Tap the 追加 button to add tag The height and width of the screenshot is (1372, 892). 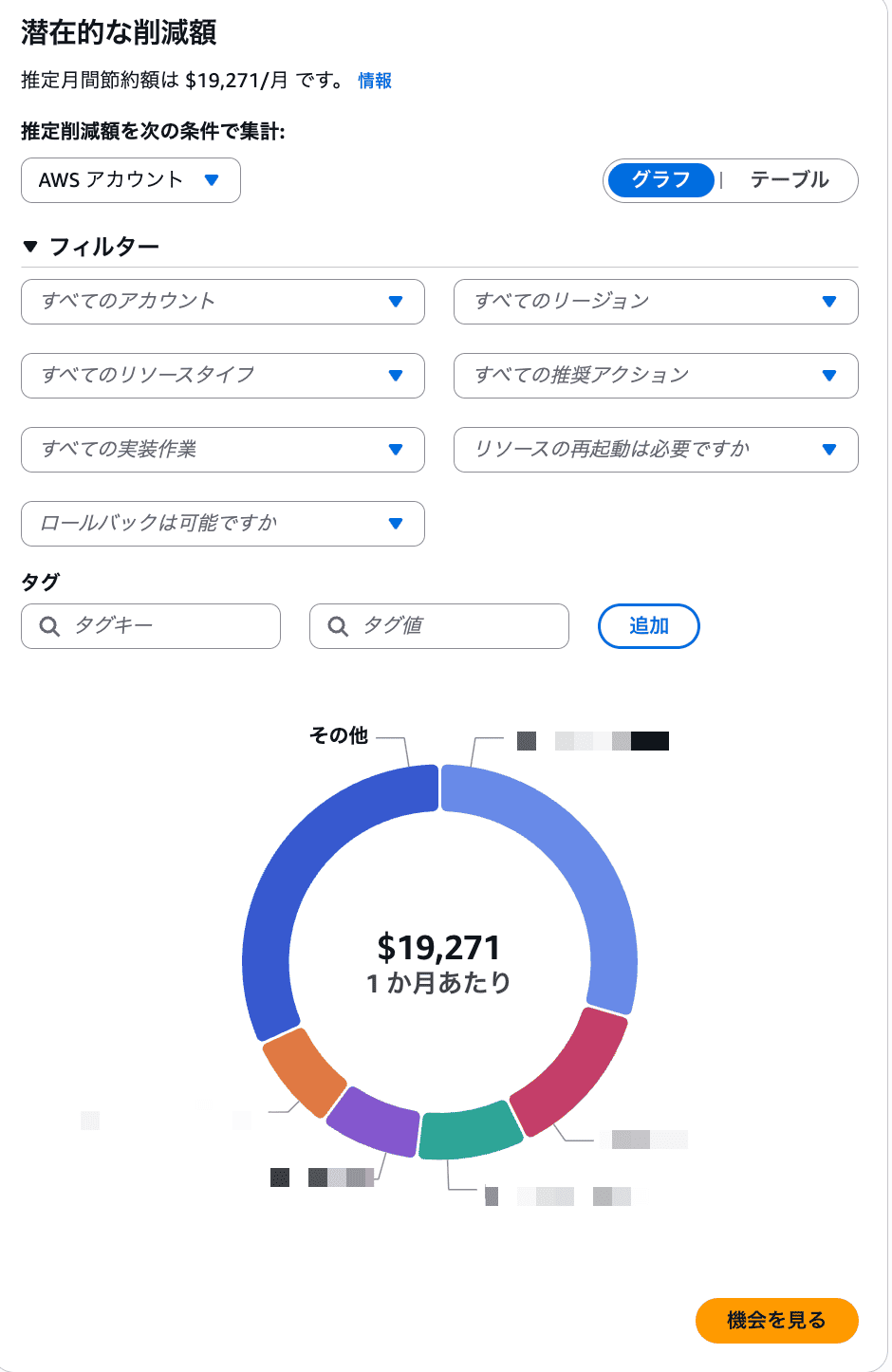tap(649, 626)
